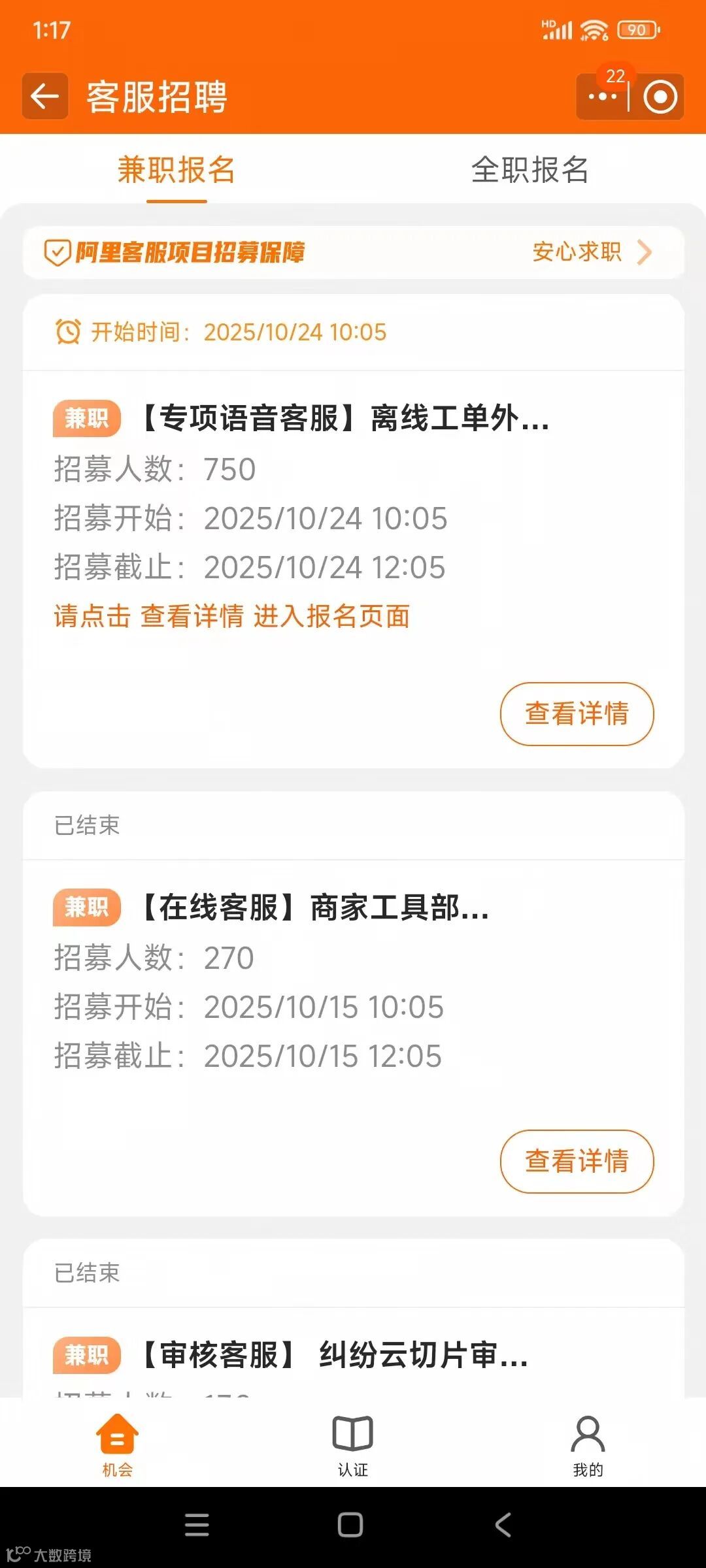
Task: Tap the system home button
Action: [350, 1525]
